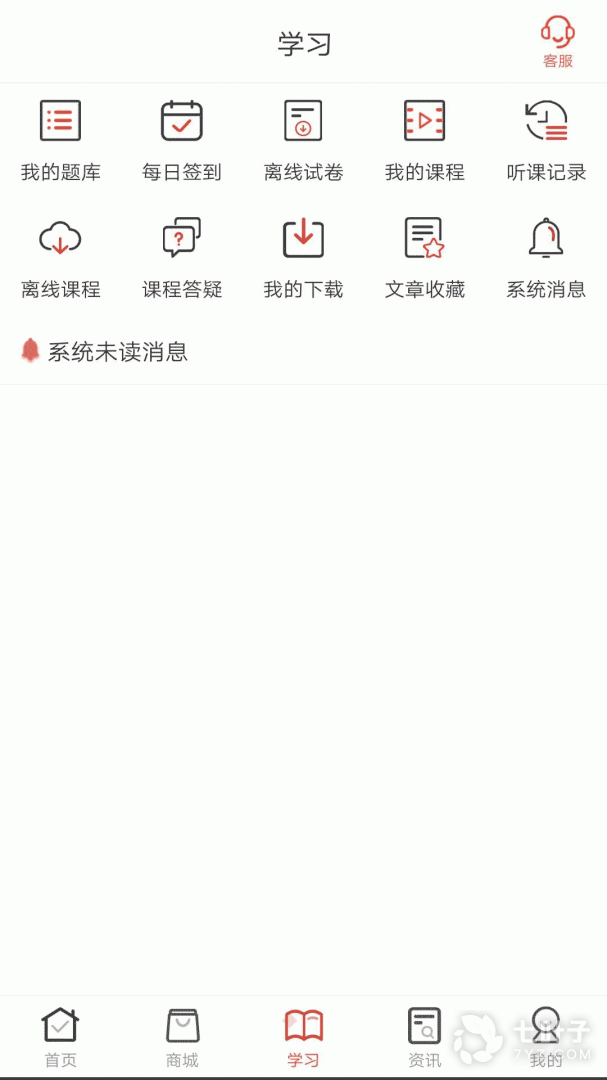Open 我的题库 question bank
This screenshot has width=607, height=1080.
pos(60,140)
